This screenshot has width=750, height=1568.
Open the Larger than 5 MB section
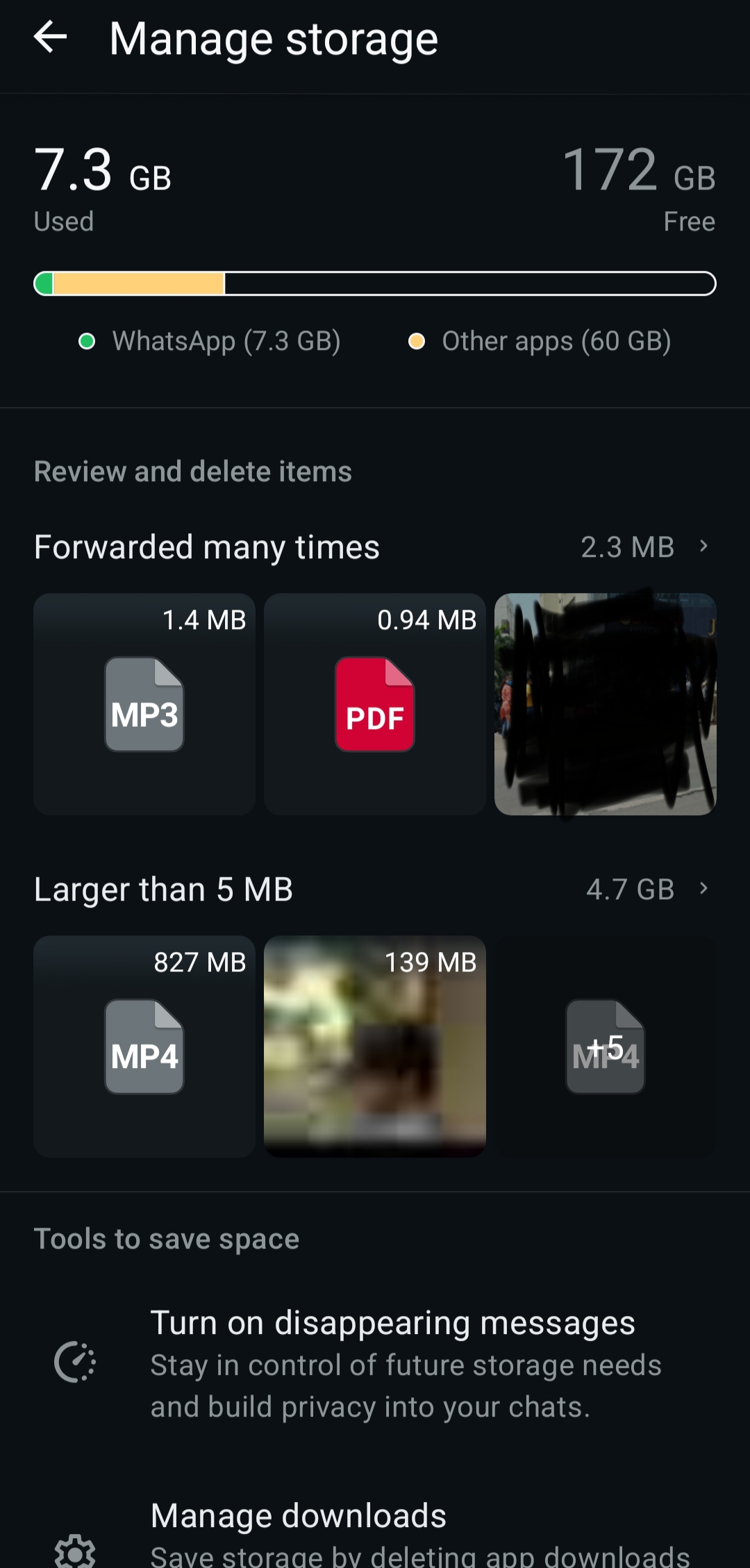coord(374,889)
